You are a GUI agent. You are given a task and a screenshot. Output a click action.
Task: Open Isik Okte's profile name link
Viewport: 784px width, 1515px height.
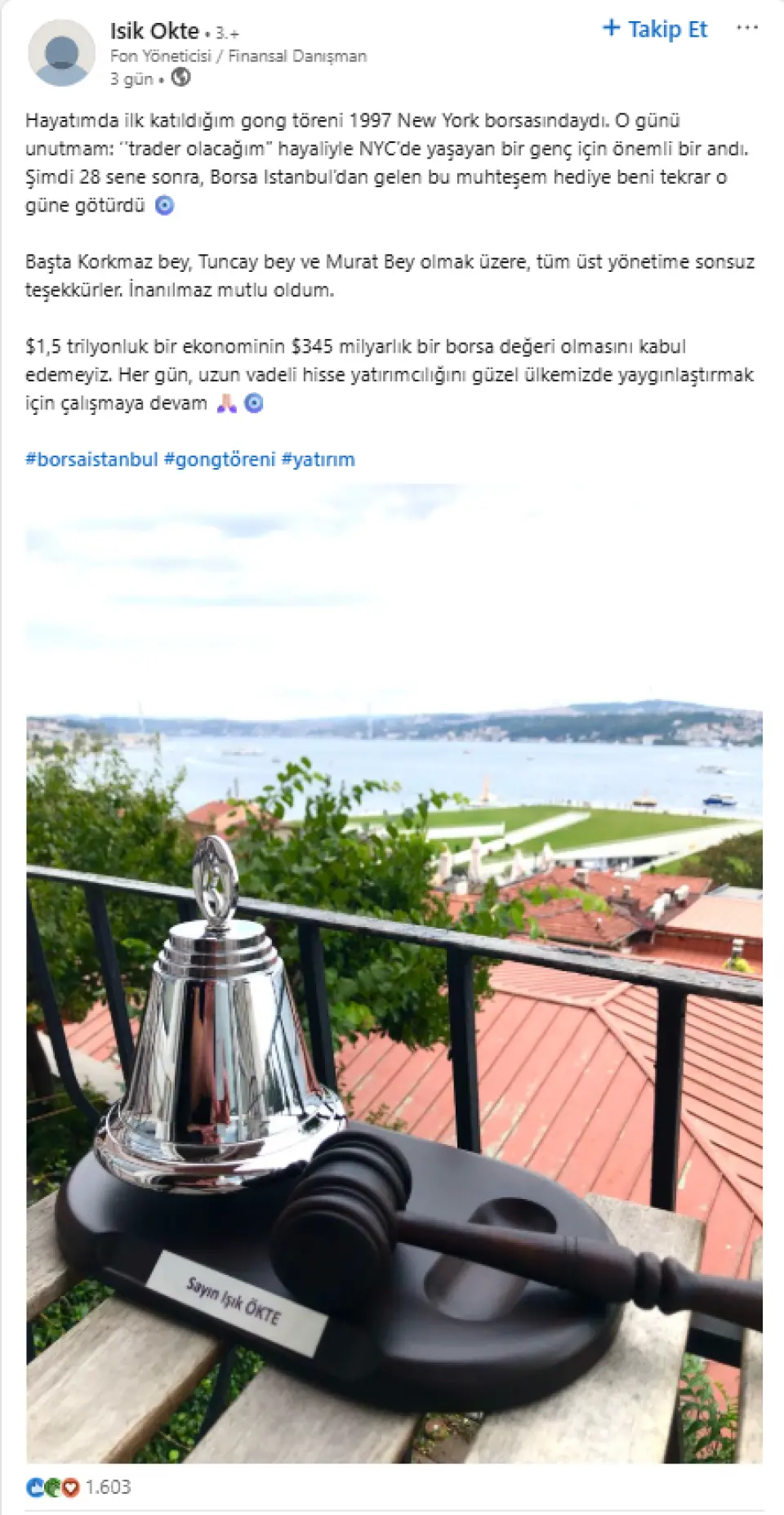(154, 31)
